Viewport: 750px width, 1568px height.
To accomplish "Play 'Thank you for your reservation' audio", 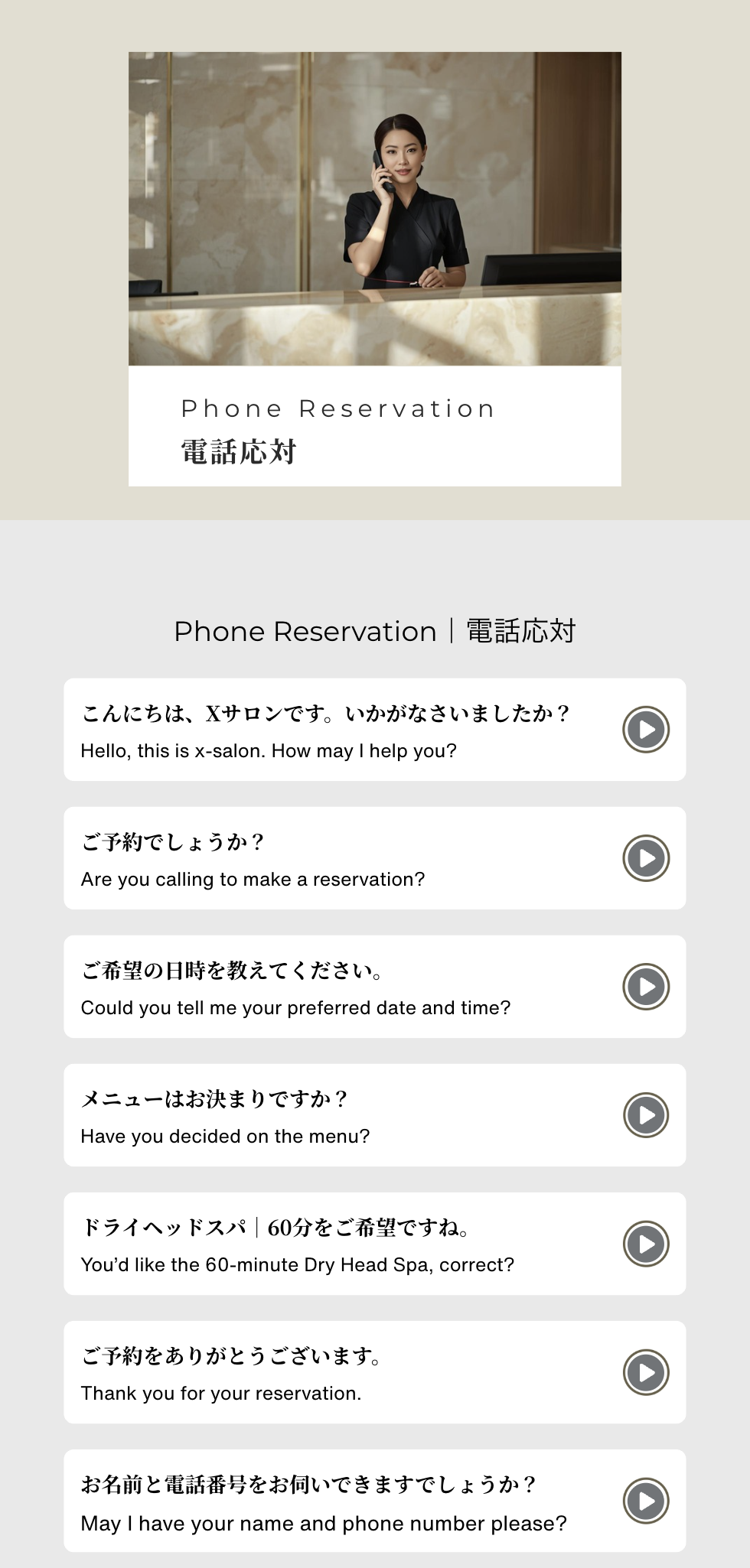I will tap(646, 1372).
